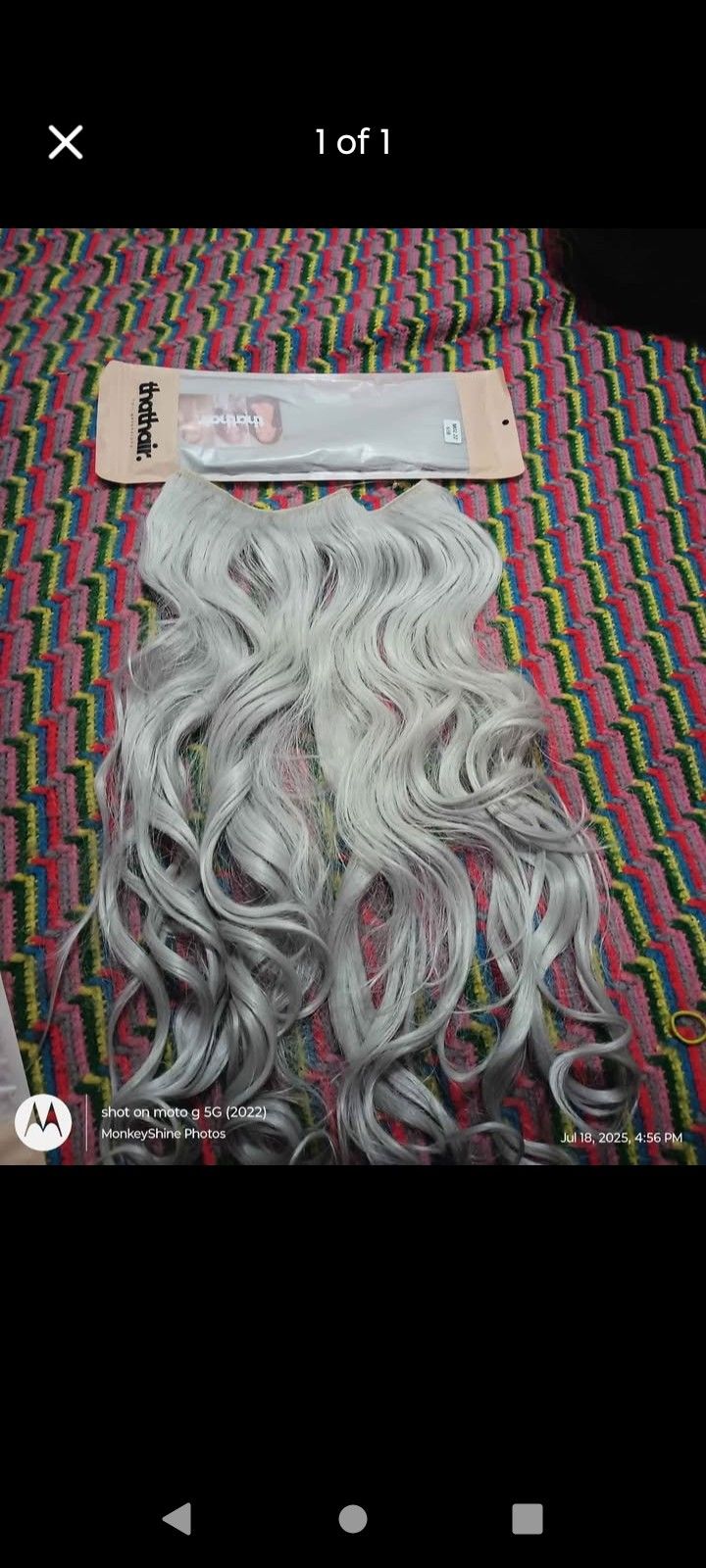Close the photo viewer

(66, 143)
